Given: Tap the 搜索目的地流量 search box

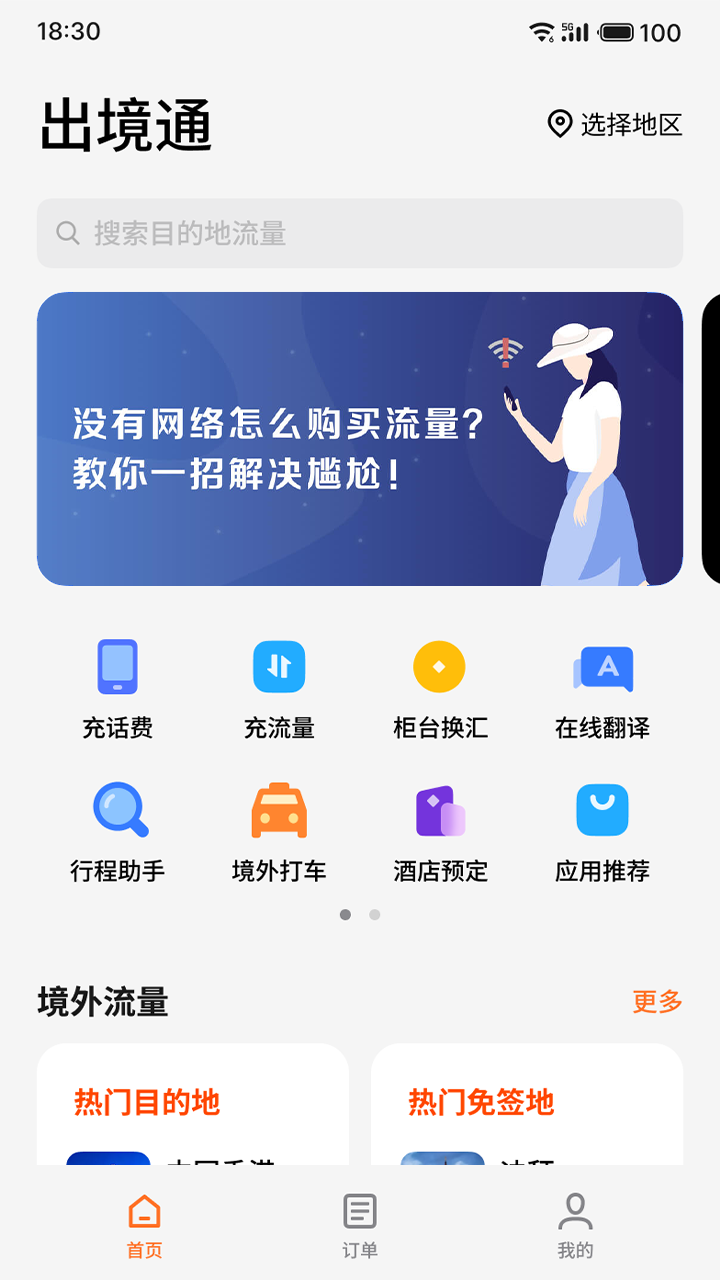Looking at the screenshot, I should [x=360, y=234].
